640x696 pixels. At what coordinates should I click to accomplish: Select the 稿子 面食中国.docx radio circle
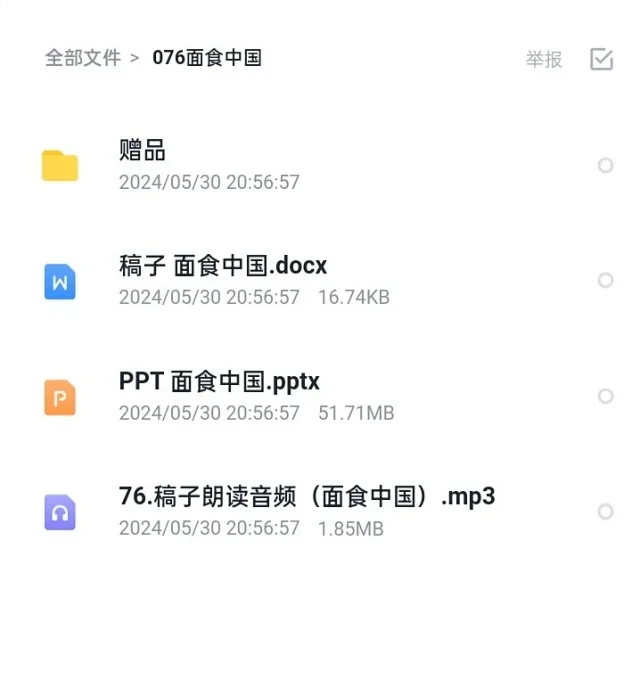click(x=605, y=281)
